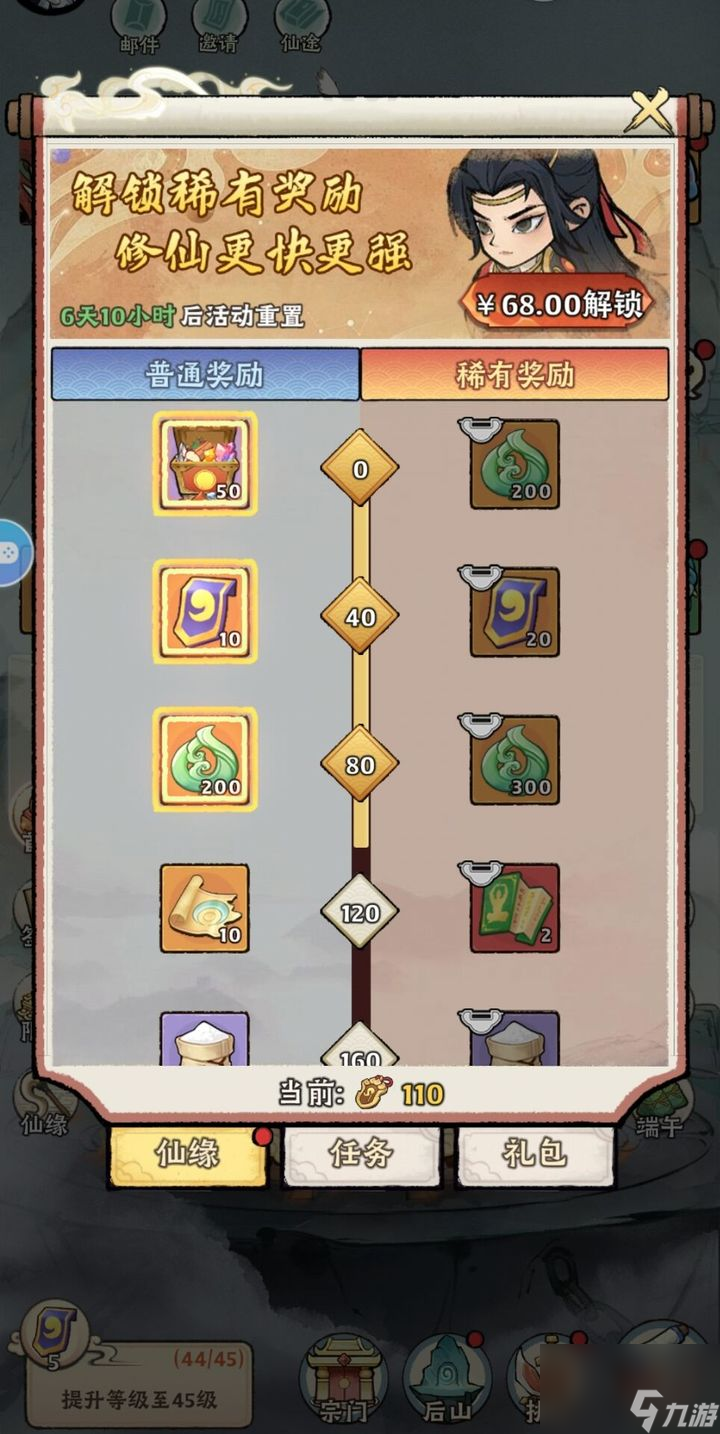The width and height of the screenshot is (720, 1434).
Task: Switch to the 任务 tab
Action: point(361,1153)
